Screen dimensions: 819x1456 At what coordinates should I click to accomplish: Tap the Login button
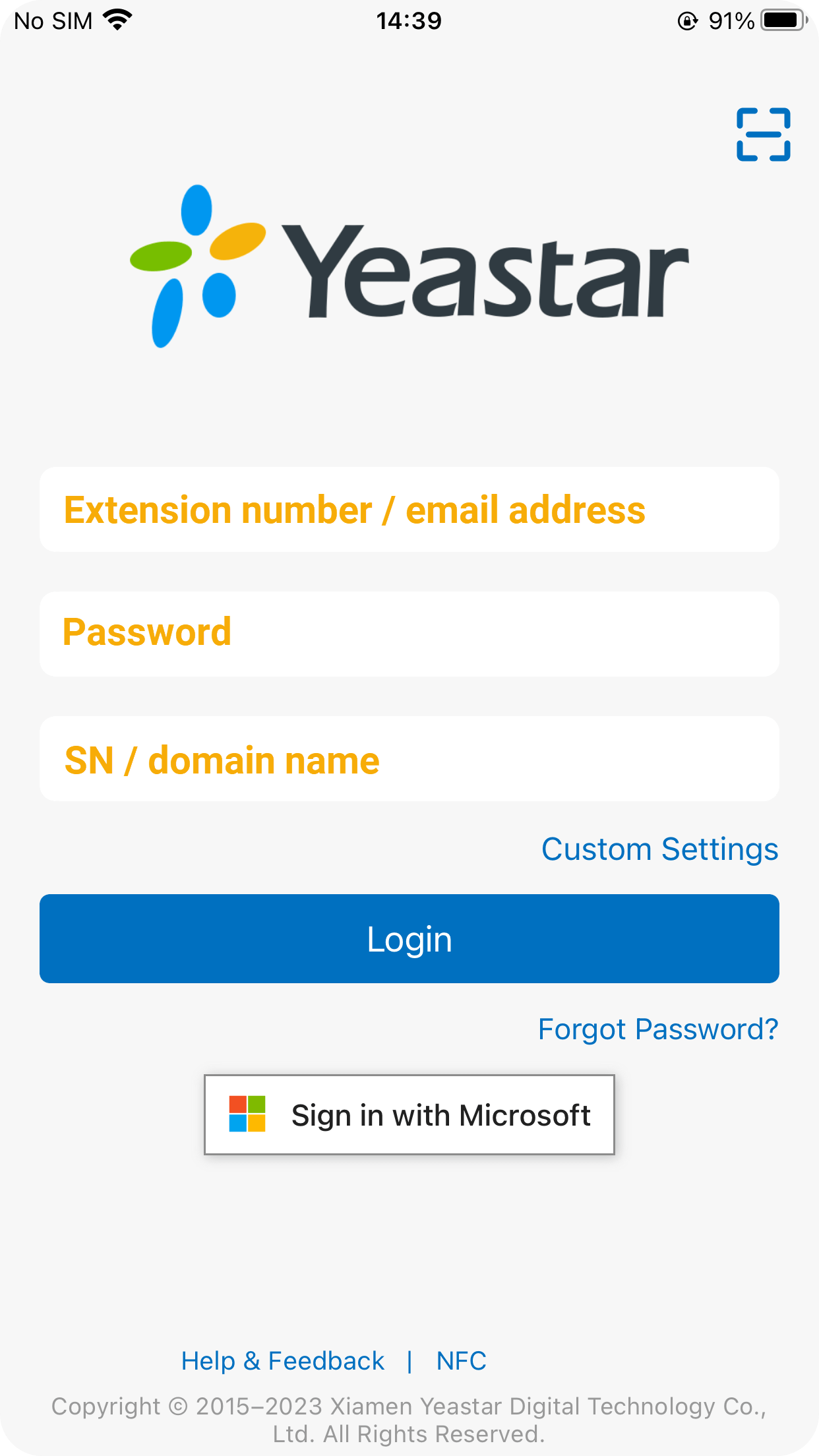tap(409, 938)
